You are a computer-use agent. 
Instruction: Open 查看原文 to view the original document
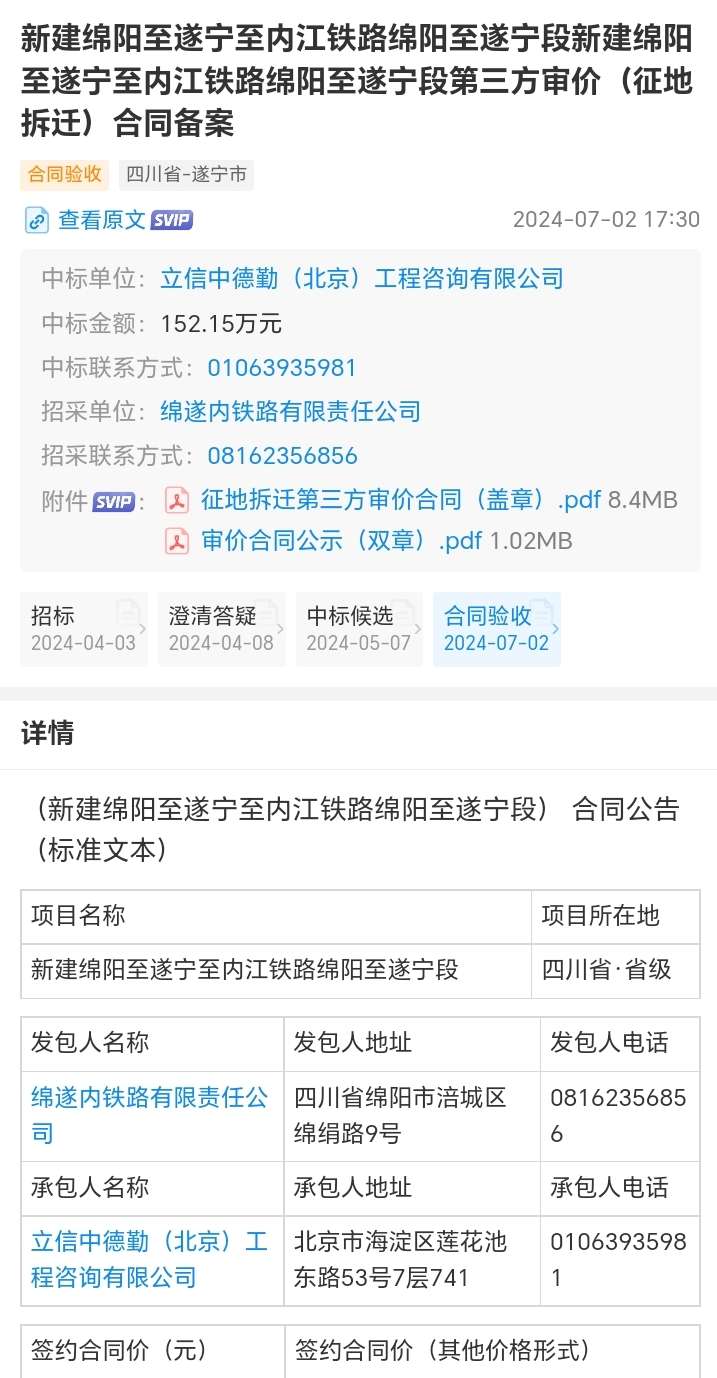coord(102,220)
